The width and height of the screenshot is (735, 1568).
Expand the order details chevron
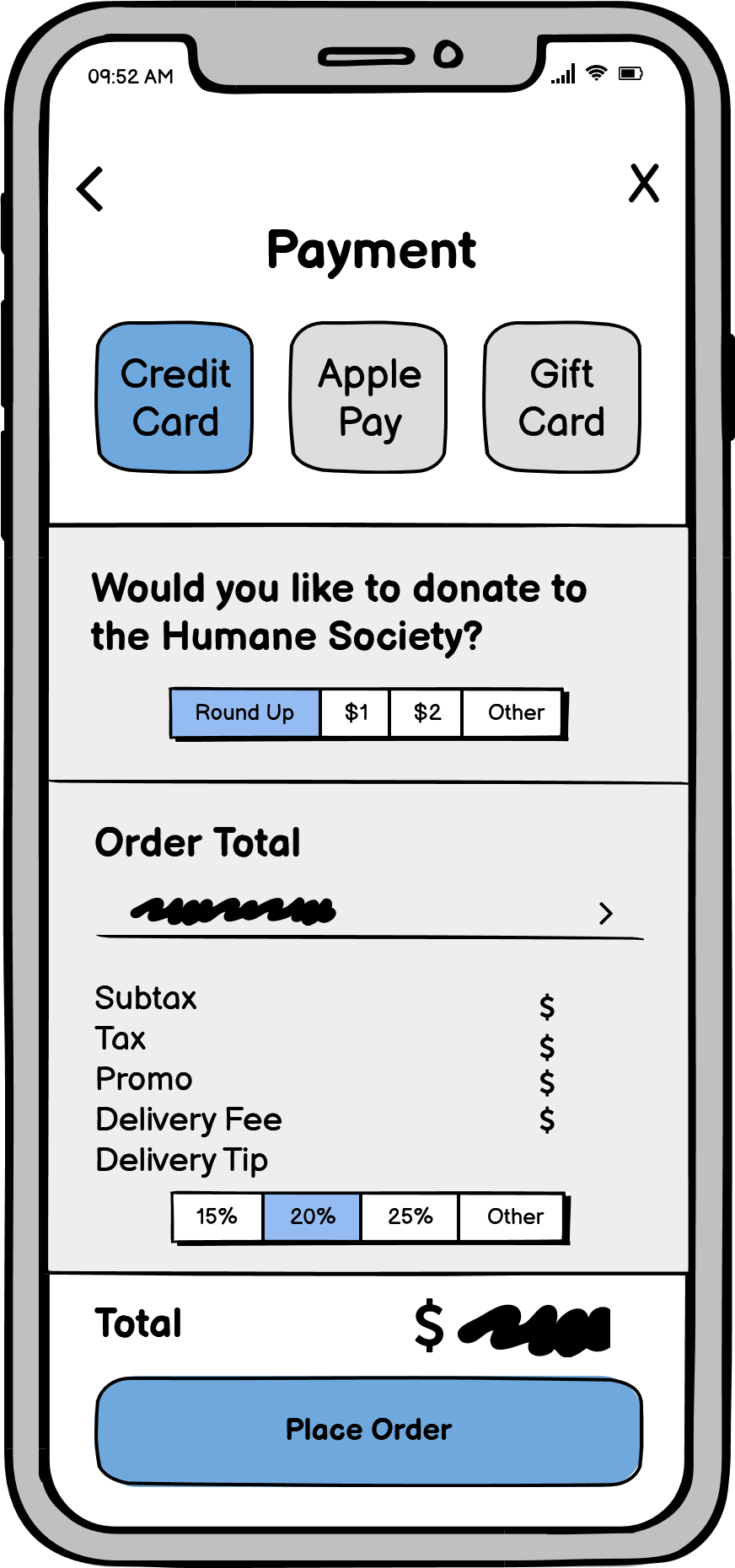605,913
